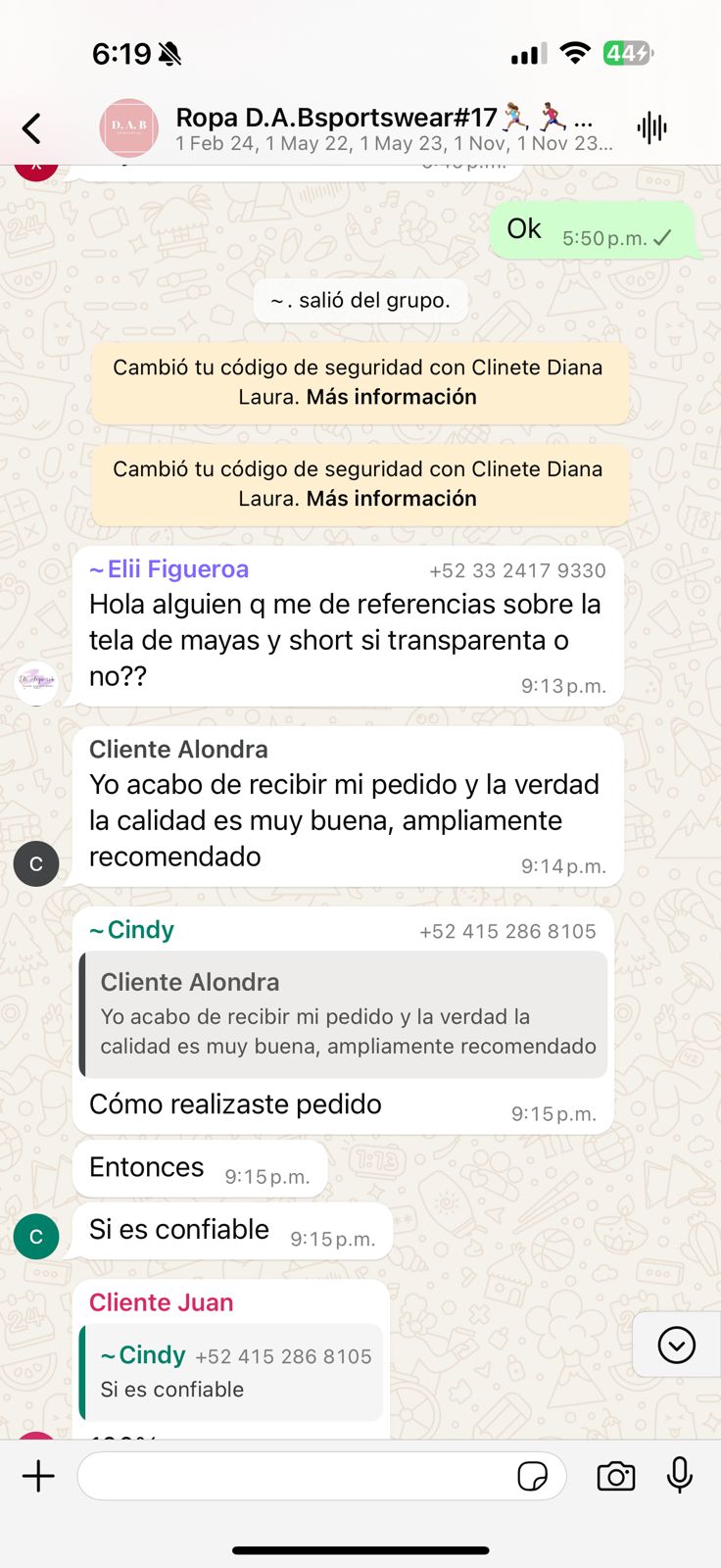Jump to the latest messages
This screenshot has width=721, height=1568.
point(676,1345)
